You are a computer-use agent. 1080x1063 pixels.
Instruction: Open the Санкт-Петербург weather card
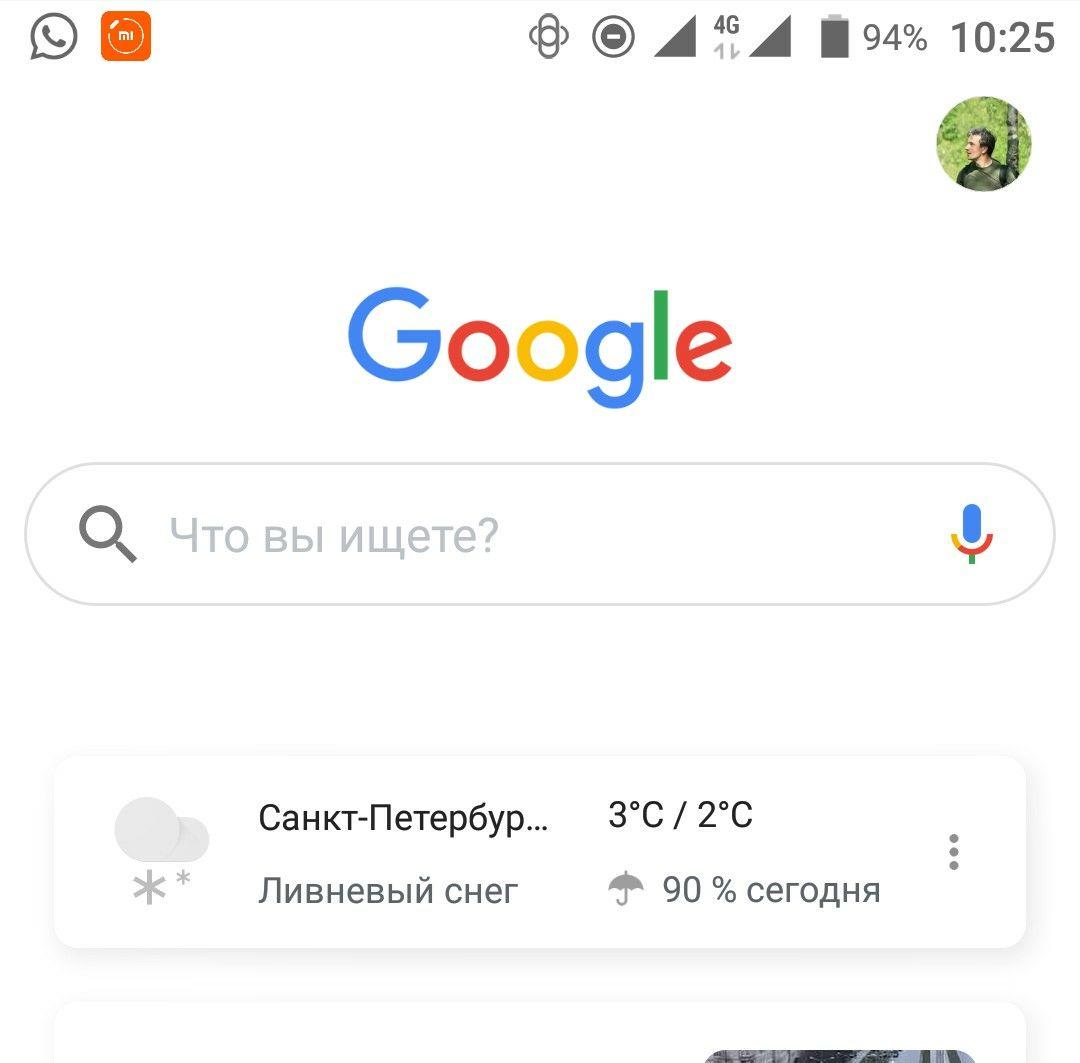tap(500, 852)
